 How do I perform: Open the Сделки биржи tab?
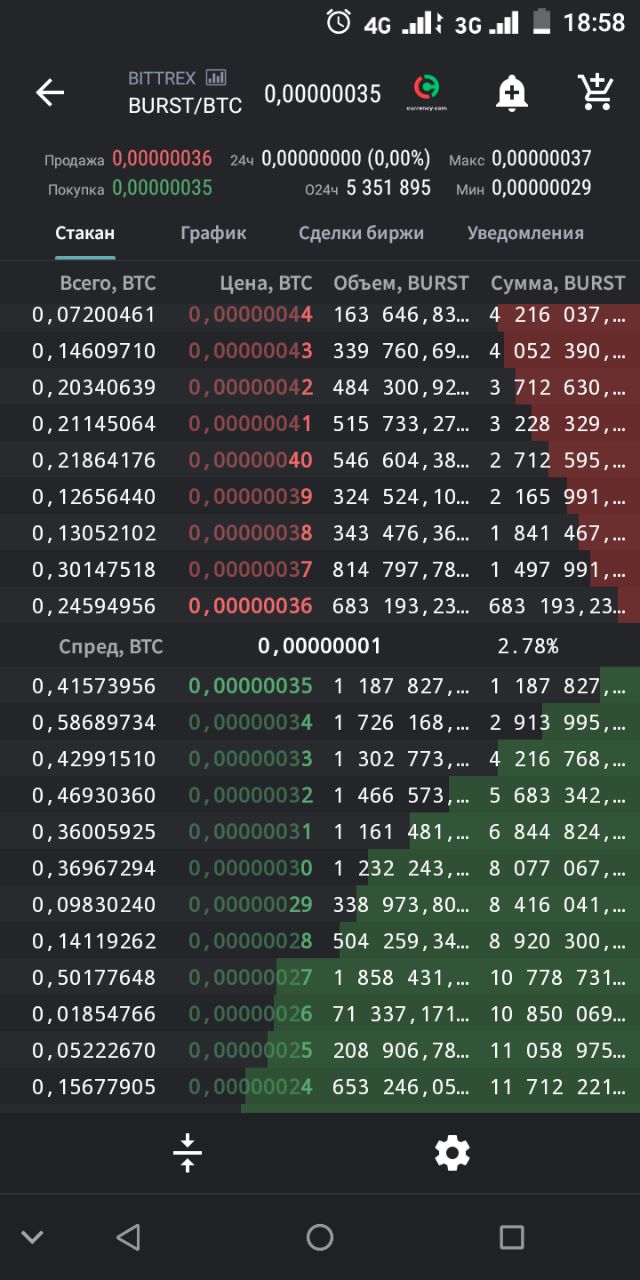tap(361, 233)
